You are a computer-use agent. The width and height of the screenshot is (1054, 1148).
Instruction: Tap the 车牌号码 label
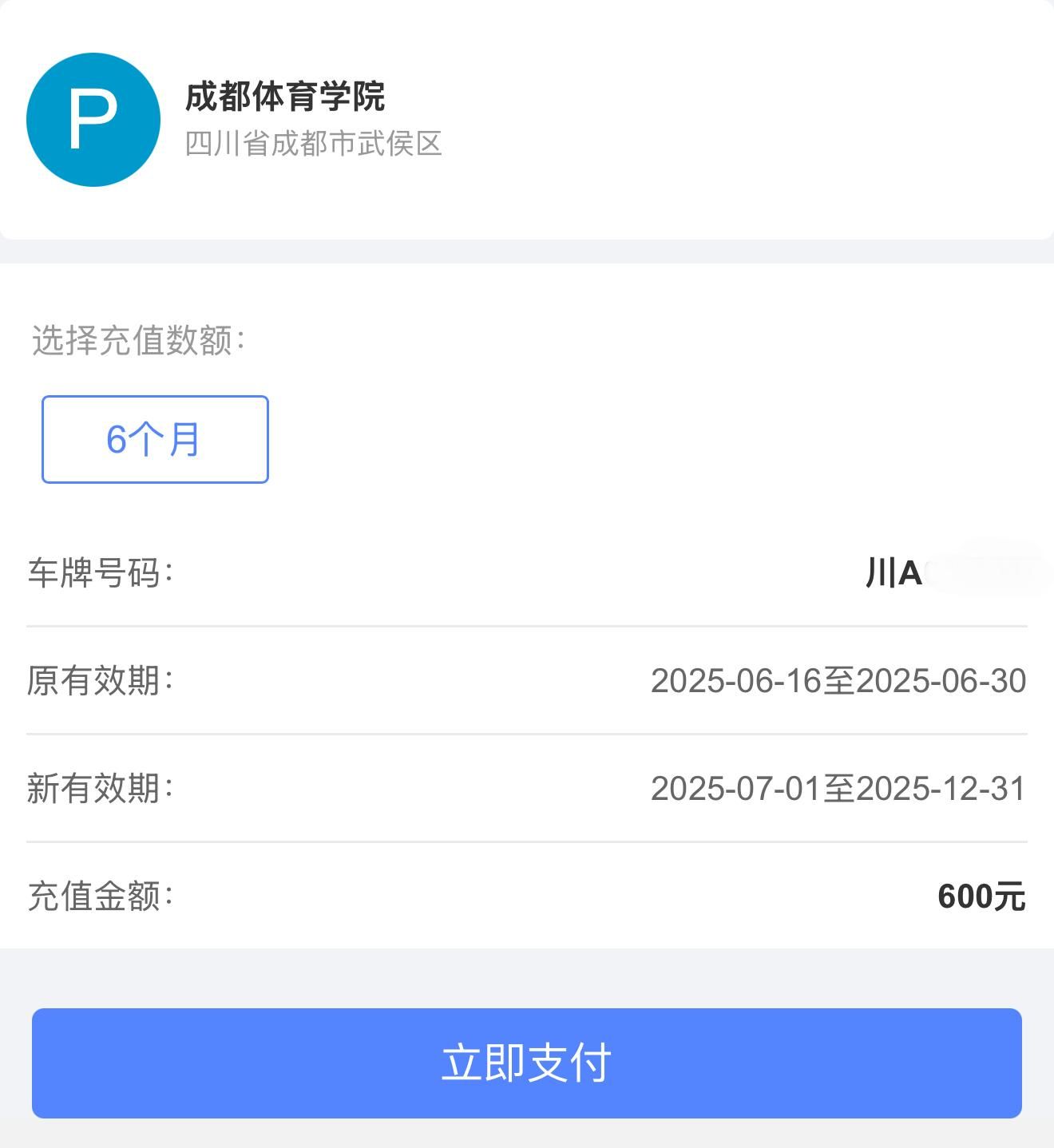click(100, 572)
